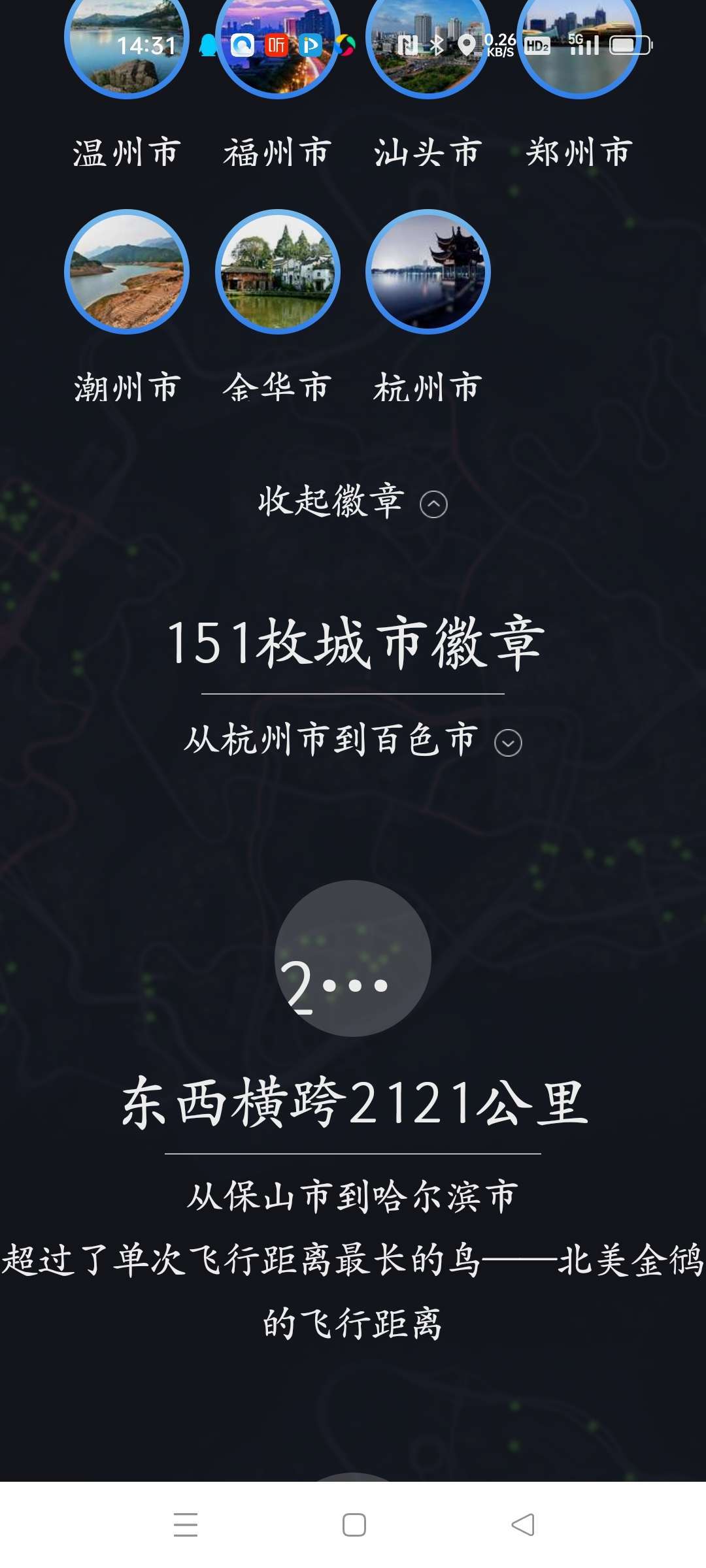
Task: Expand the 从杭州市到百色市 city list
Action: tap(507, 743)
